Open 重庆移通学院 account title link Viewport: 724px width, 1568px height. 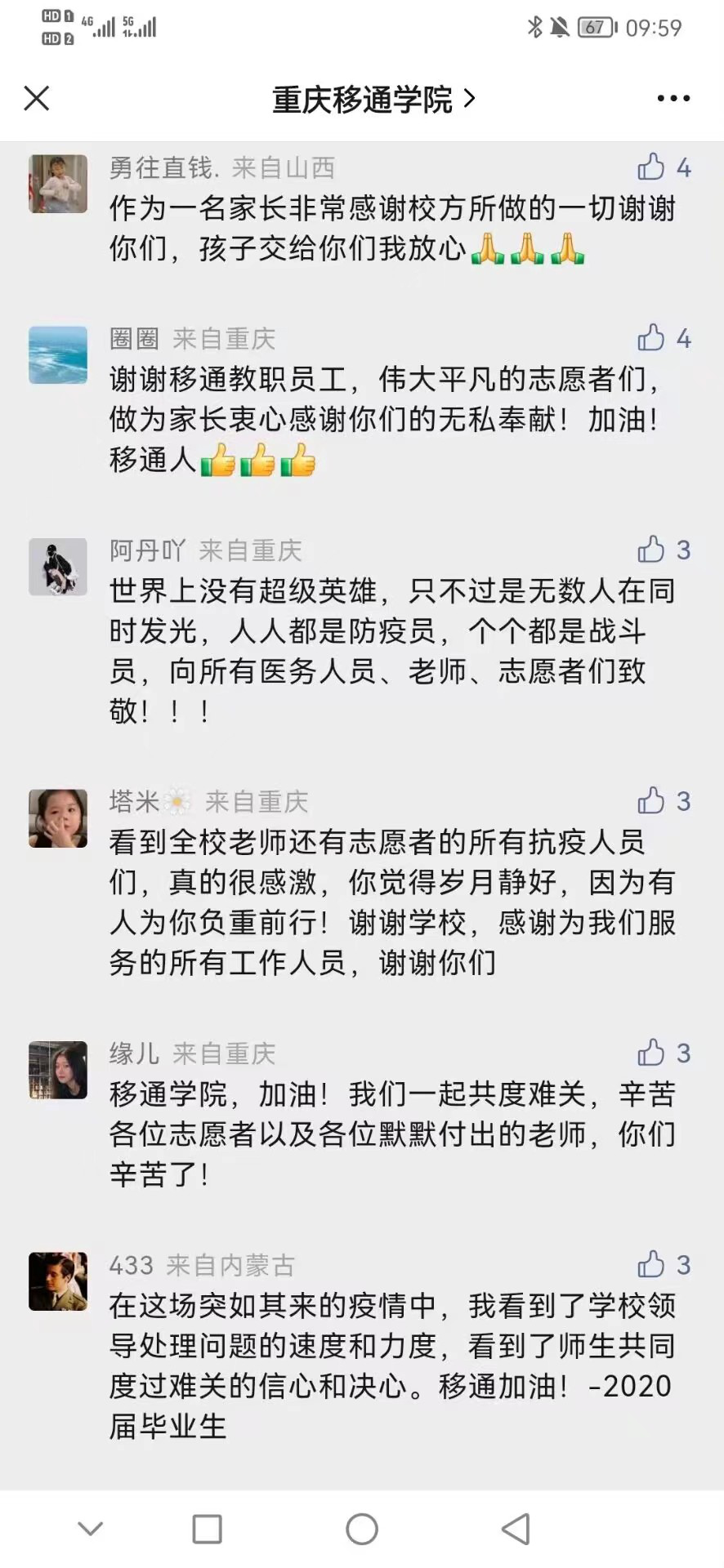(x=373, y=100)
